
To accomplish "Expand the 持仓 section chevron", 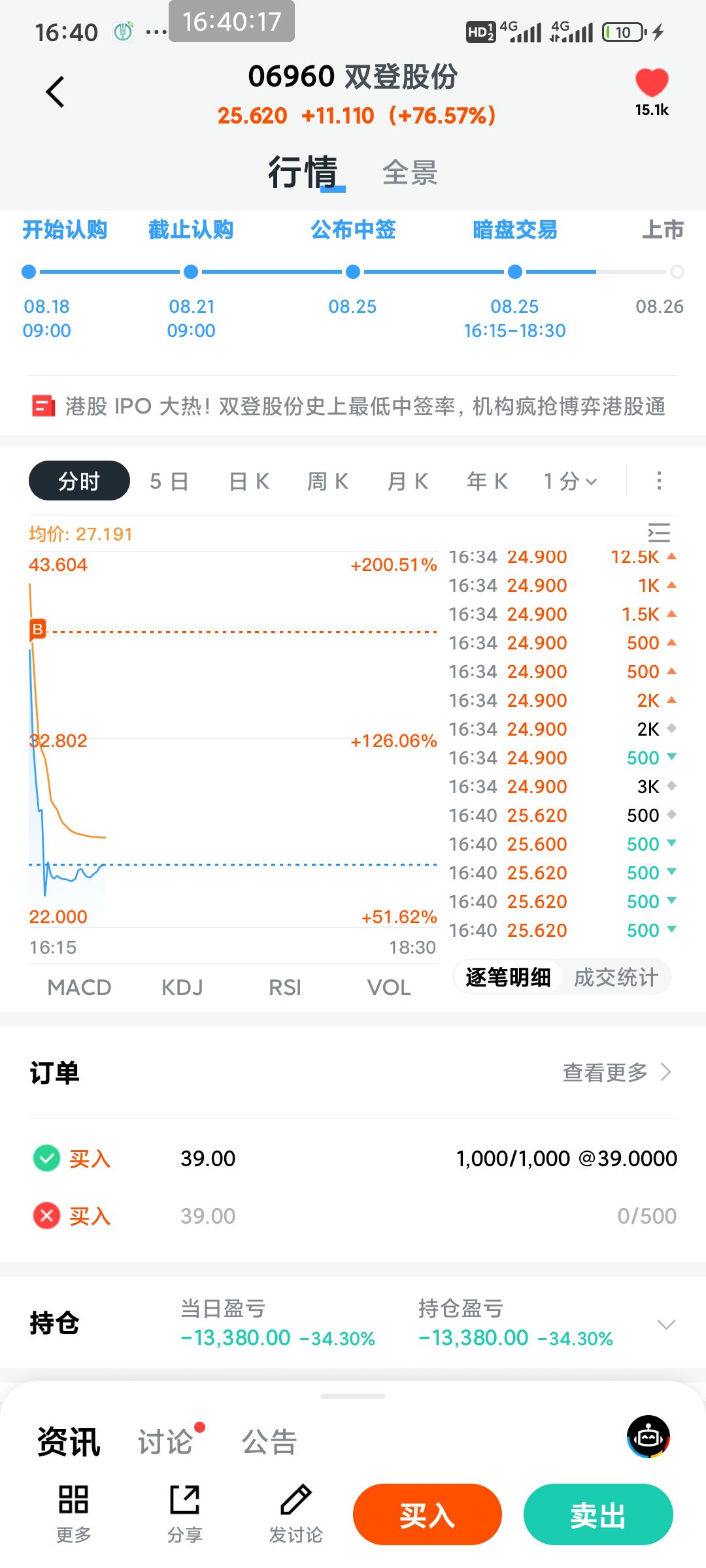I will point(666,1324).
